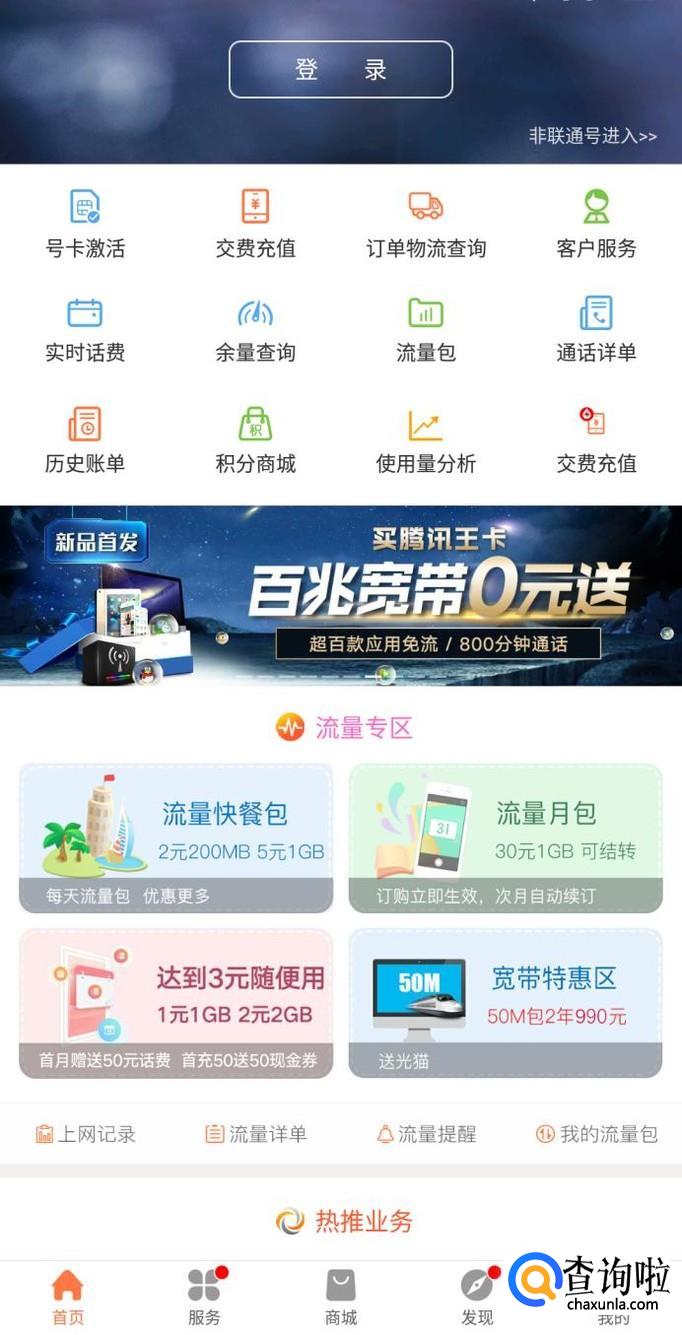The image size is (682, 1335).
Task: Check 实时话费 real-time charges
Action: [85, 330]
